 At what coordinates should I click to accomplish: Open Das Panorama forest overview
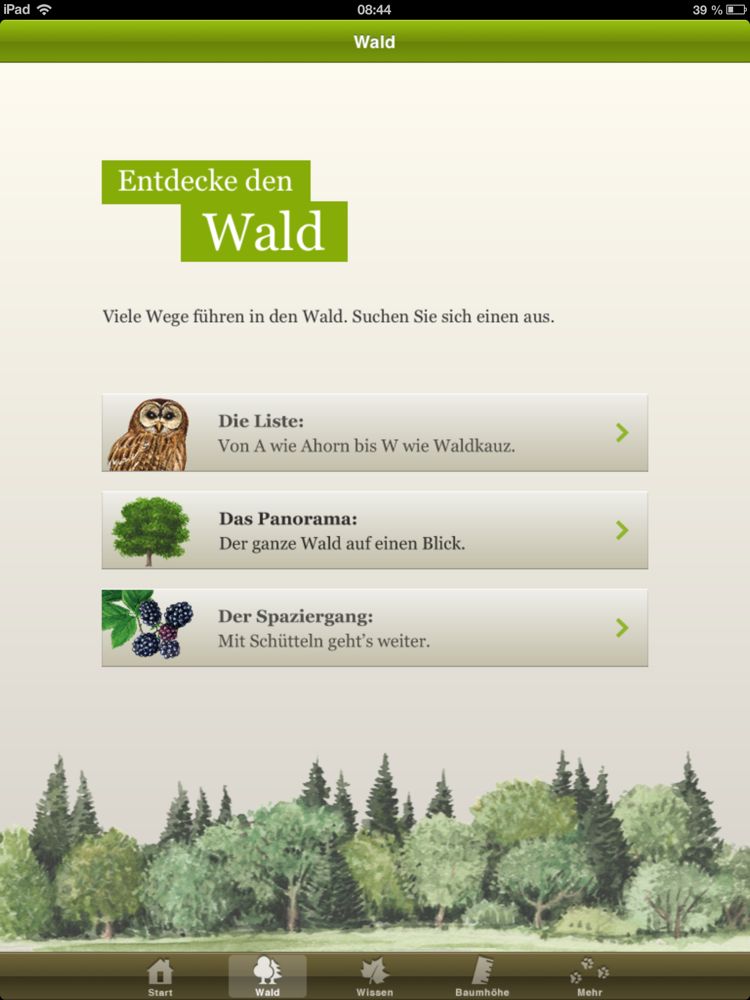[x=374, y=530]
